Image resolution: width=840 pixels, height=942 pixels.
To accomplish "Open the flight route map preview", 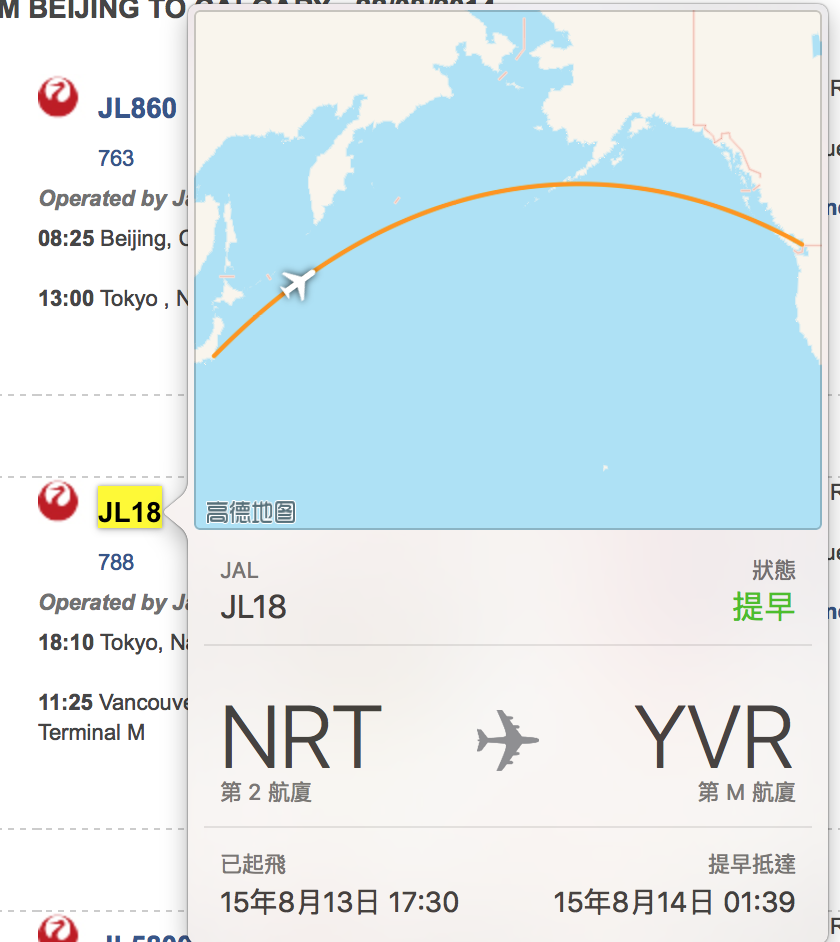I will (x=507, y=270).
